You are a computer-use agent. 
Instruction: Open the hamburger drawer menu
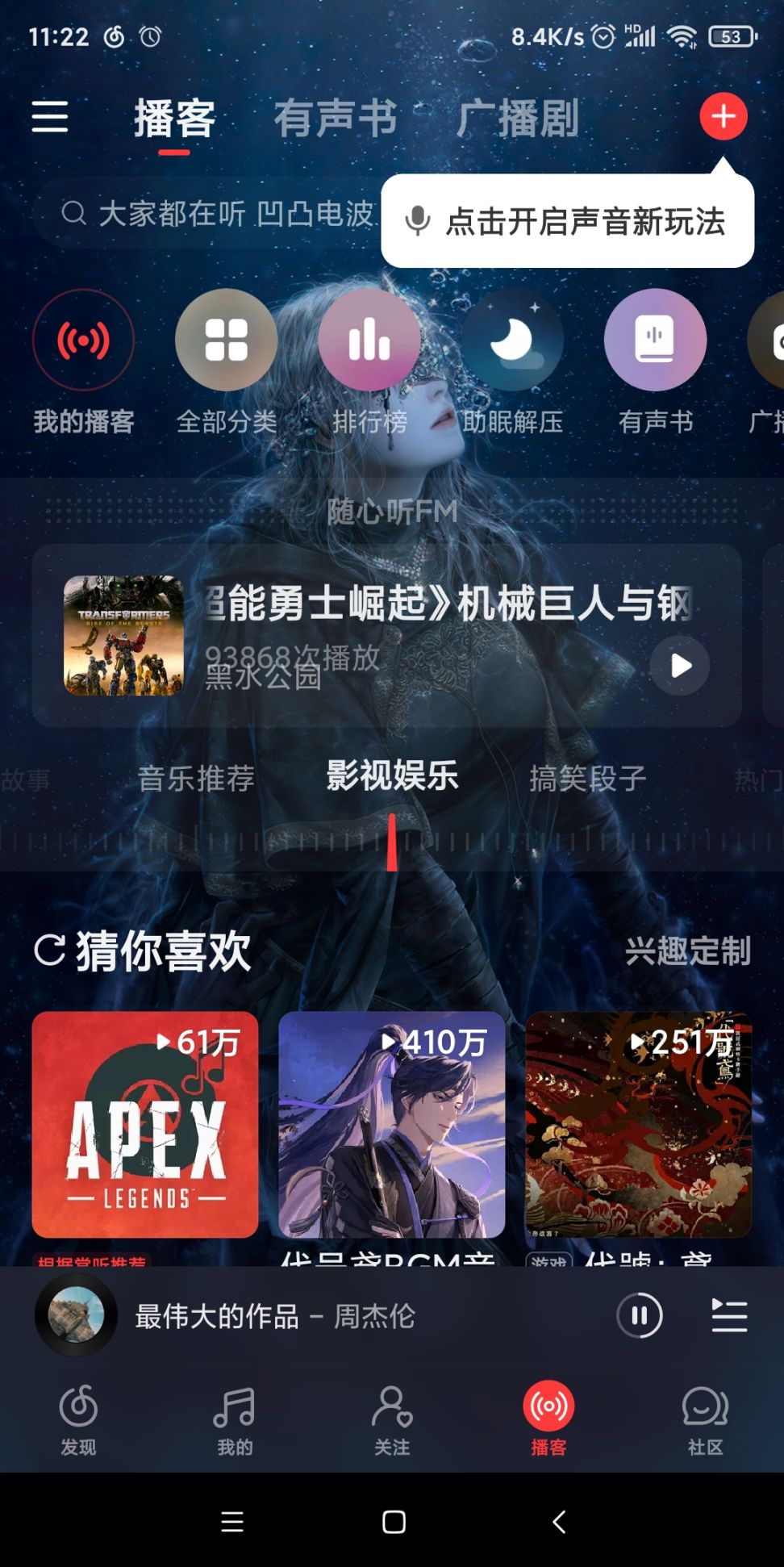pyautogui.click(x=50, y=117)
